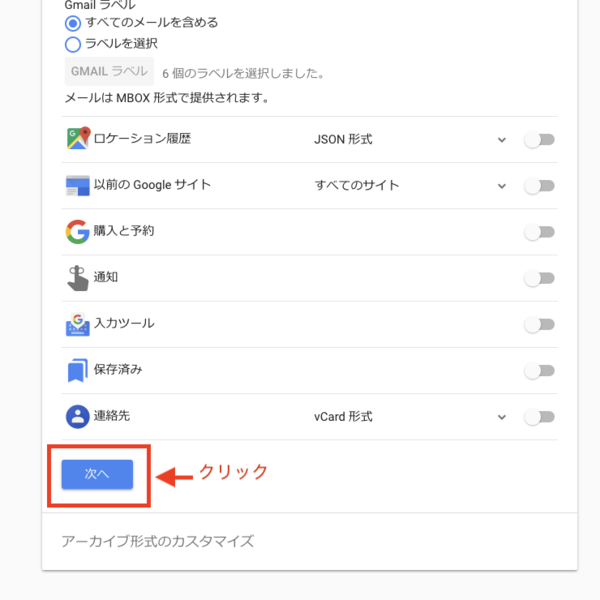Open the アーカイブ形式のカスタマイズ section
The width and height of the screenshot is (600, 600).
point(157,541)
